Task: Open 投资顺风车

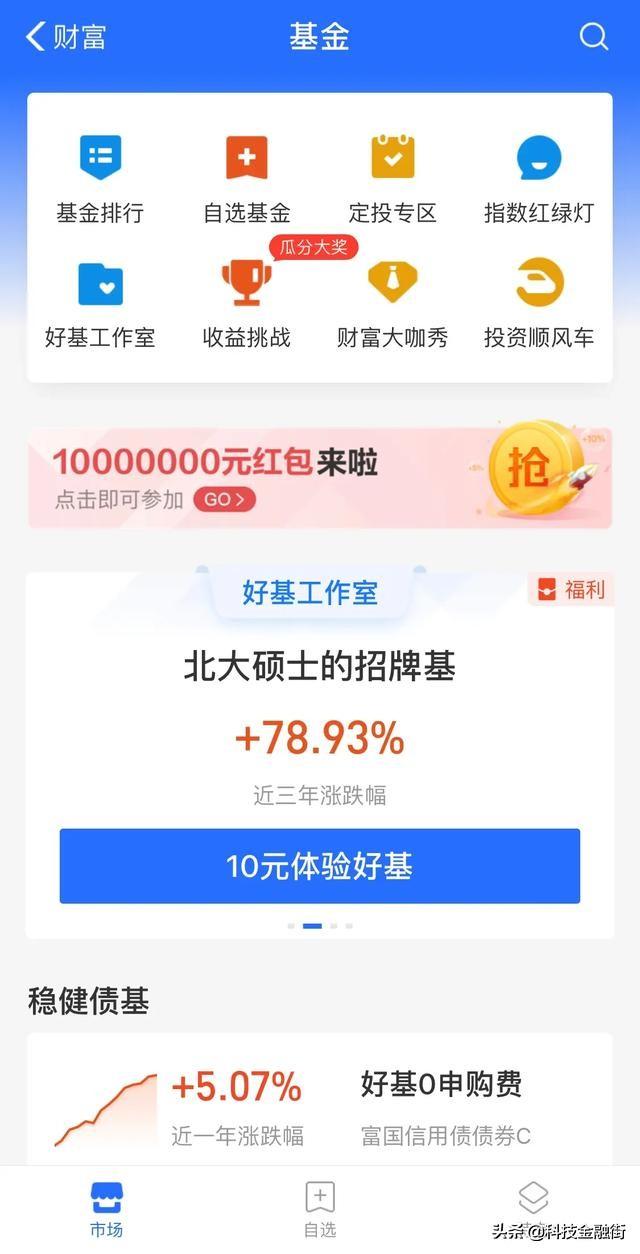Action: (x=539, y=305)
